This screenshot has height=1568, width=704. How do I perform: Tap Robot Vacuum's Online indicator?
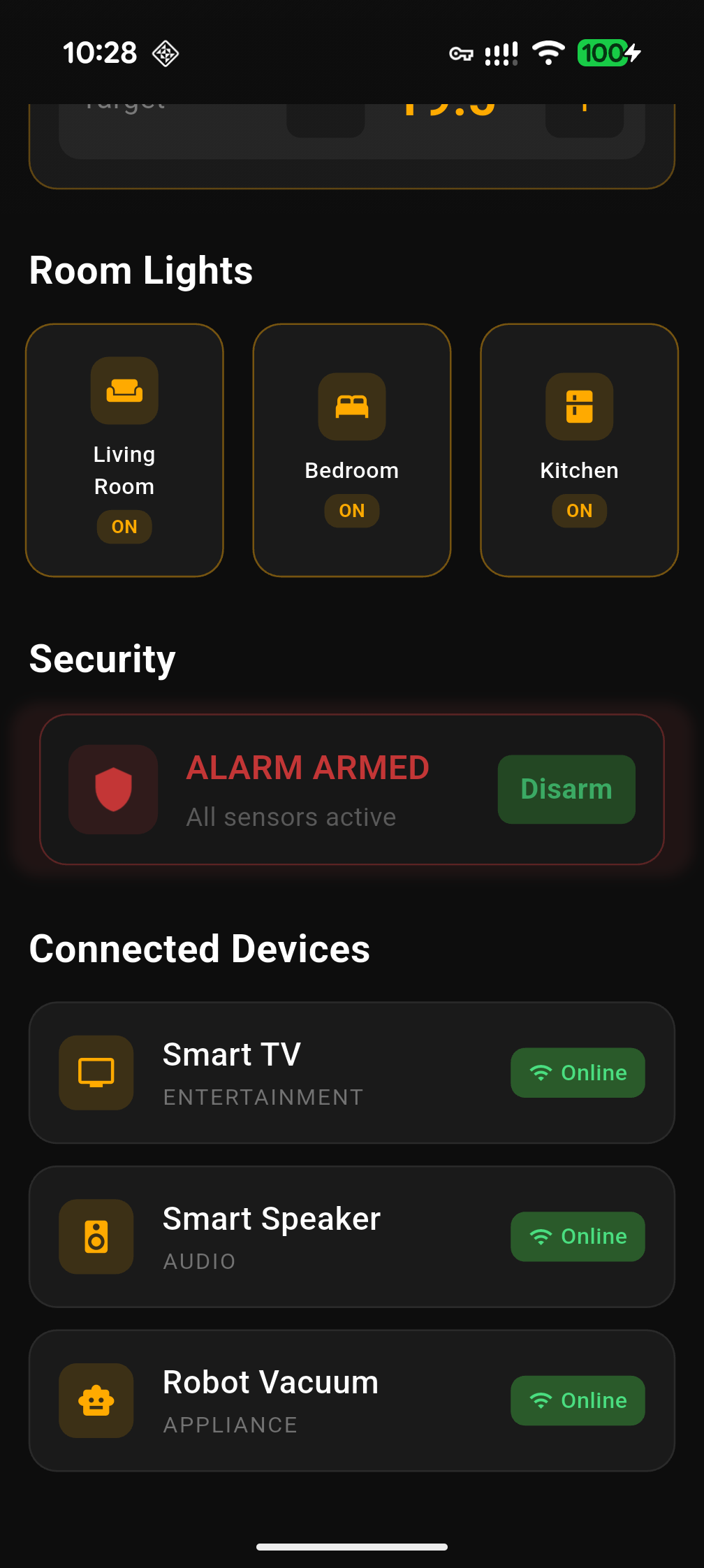578,1400
